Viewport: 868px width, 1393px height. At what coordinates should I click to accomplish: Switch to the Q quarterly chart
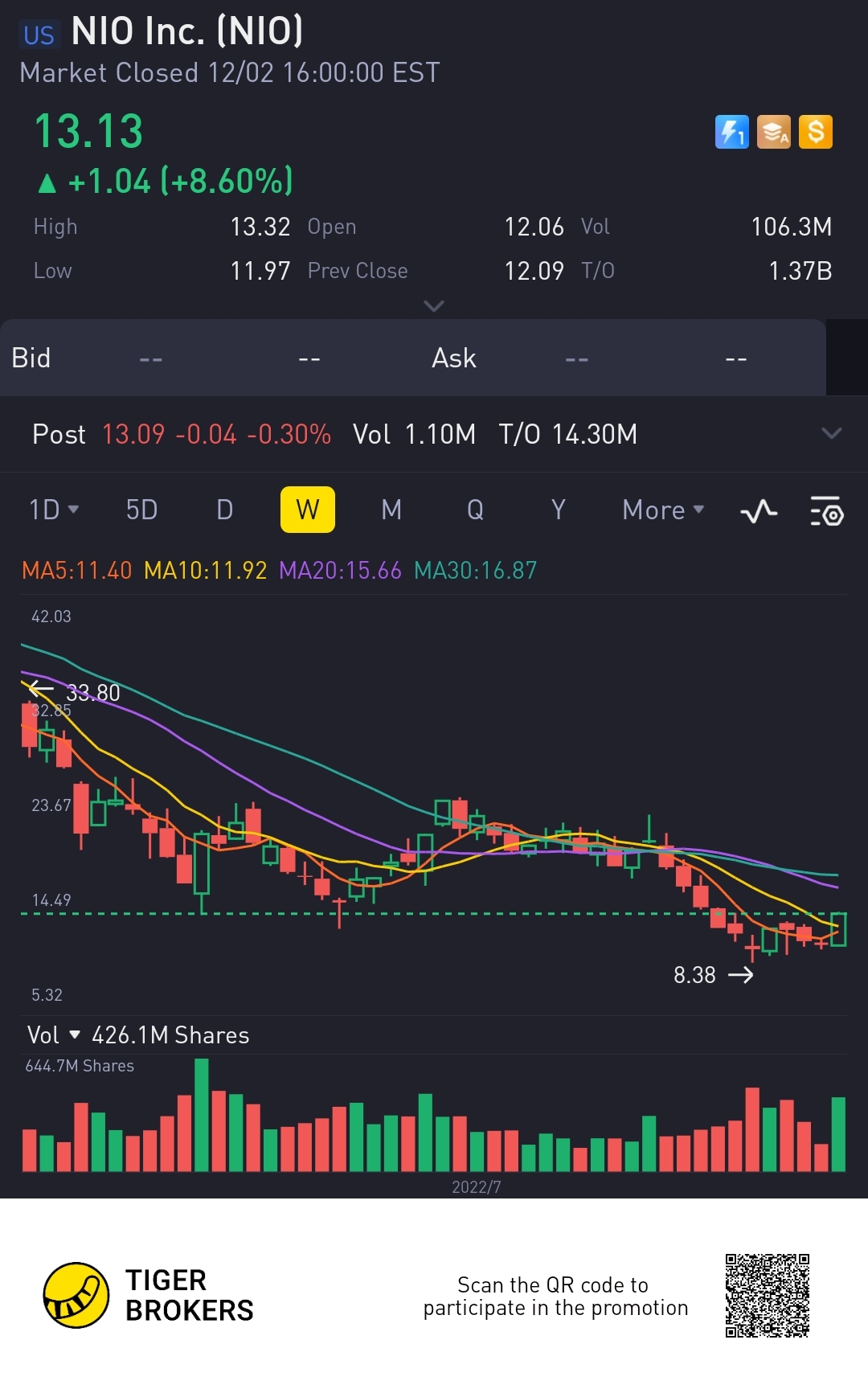tap(475, 510)
